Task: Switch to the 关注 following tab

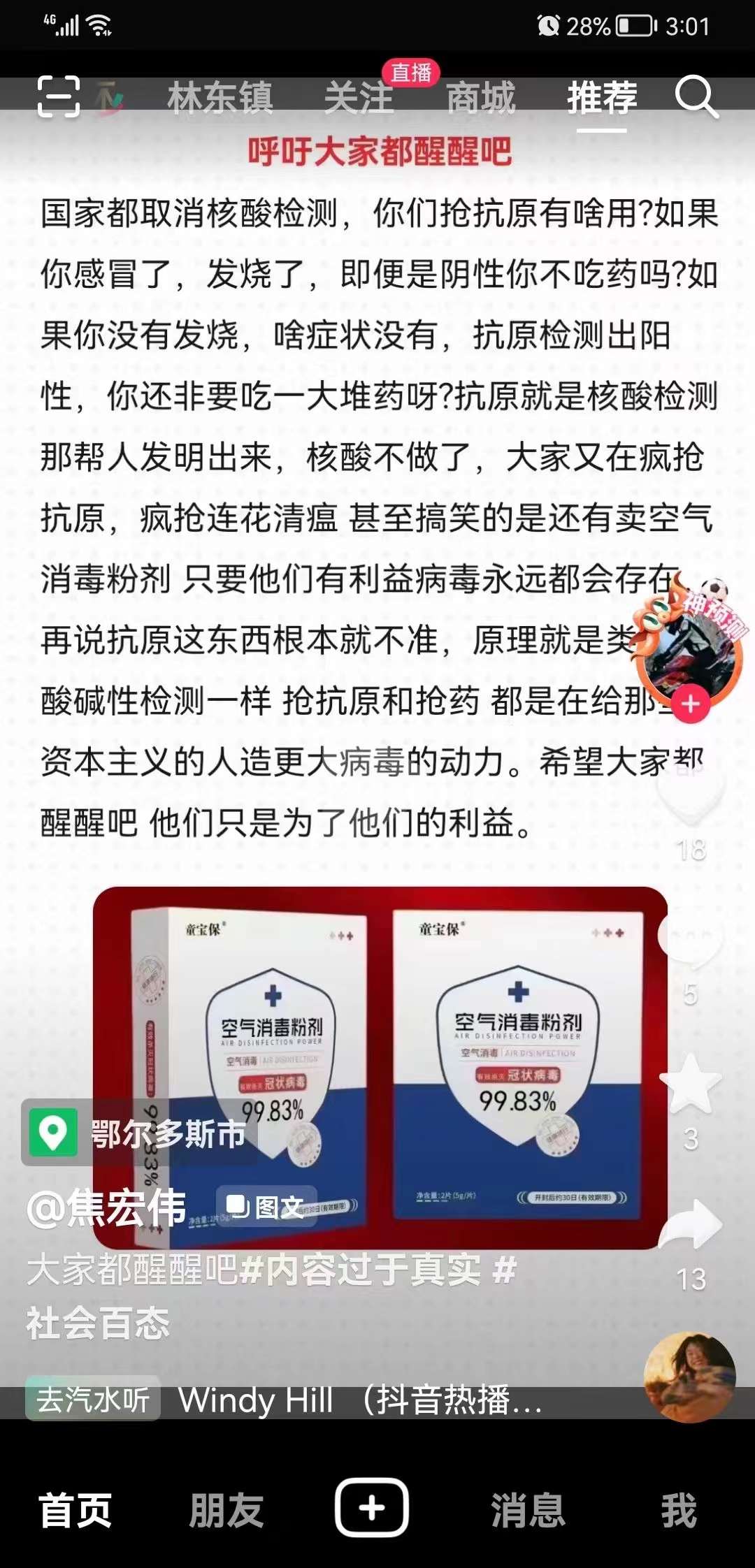Action: coord(359,98)
